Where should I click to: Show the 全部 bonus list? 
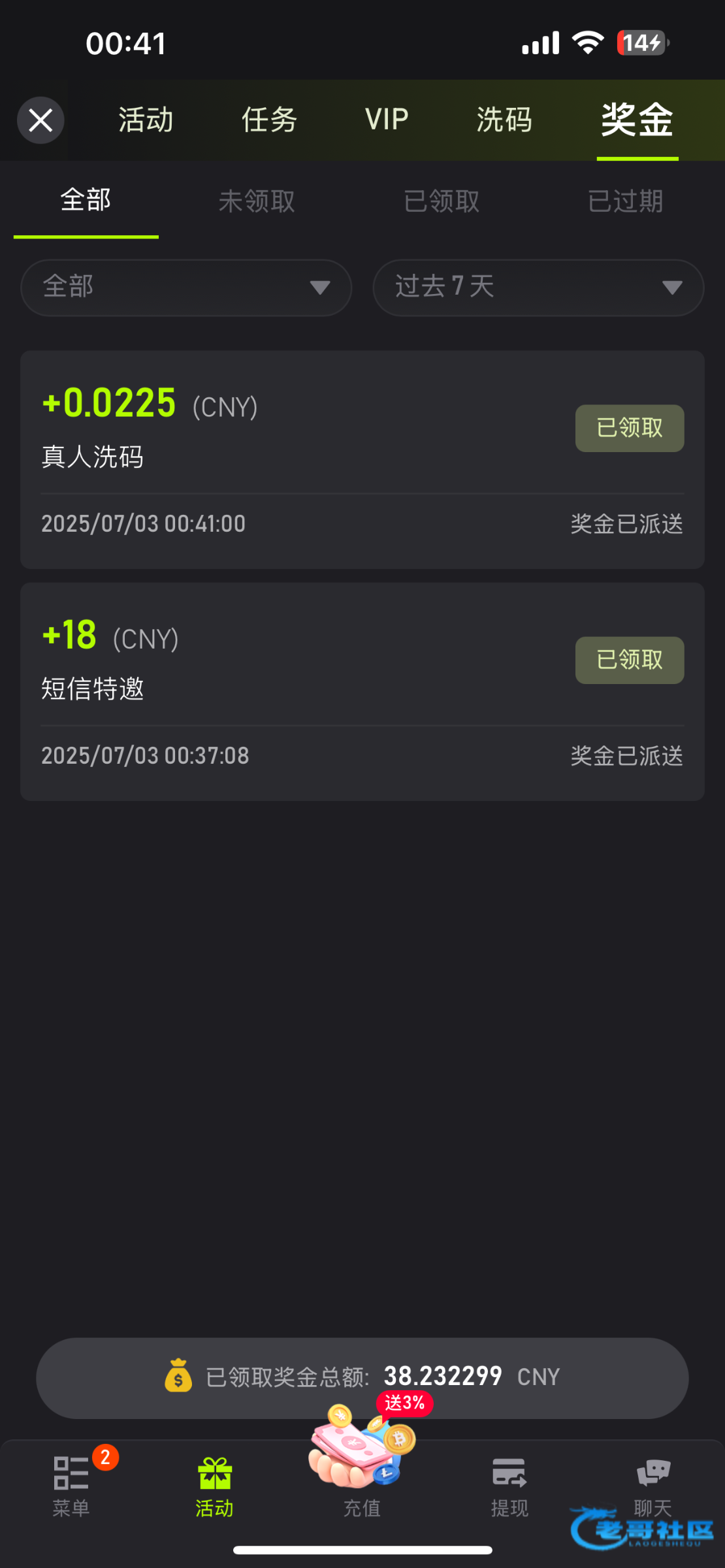click(x=86, y=201)
